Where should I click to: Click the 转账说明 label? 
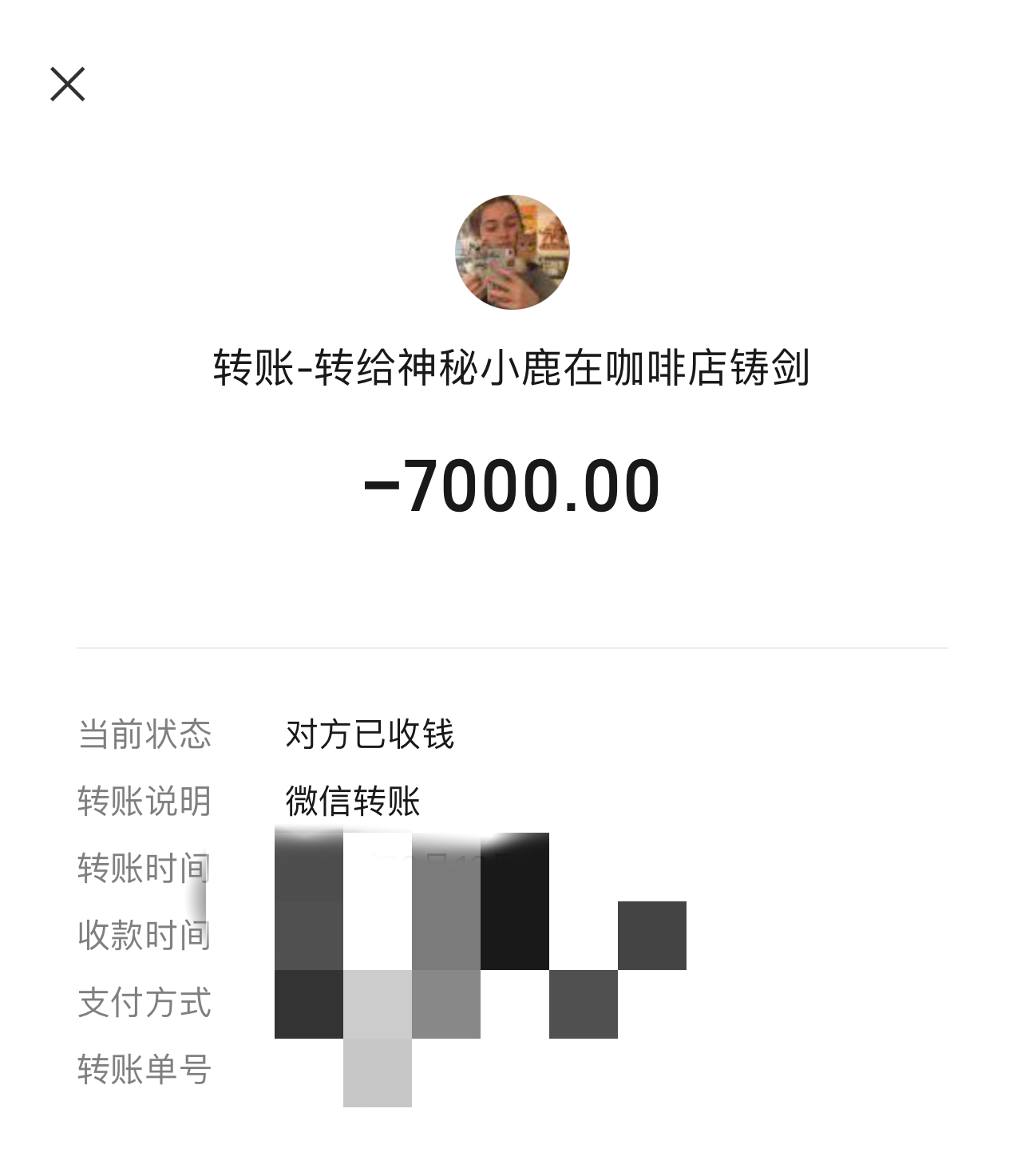tap(144, 801)
